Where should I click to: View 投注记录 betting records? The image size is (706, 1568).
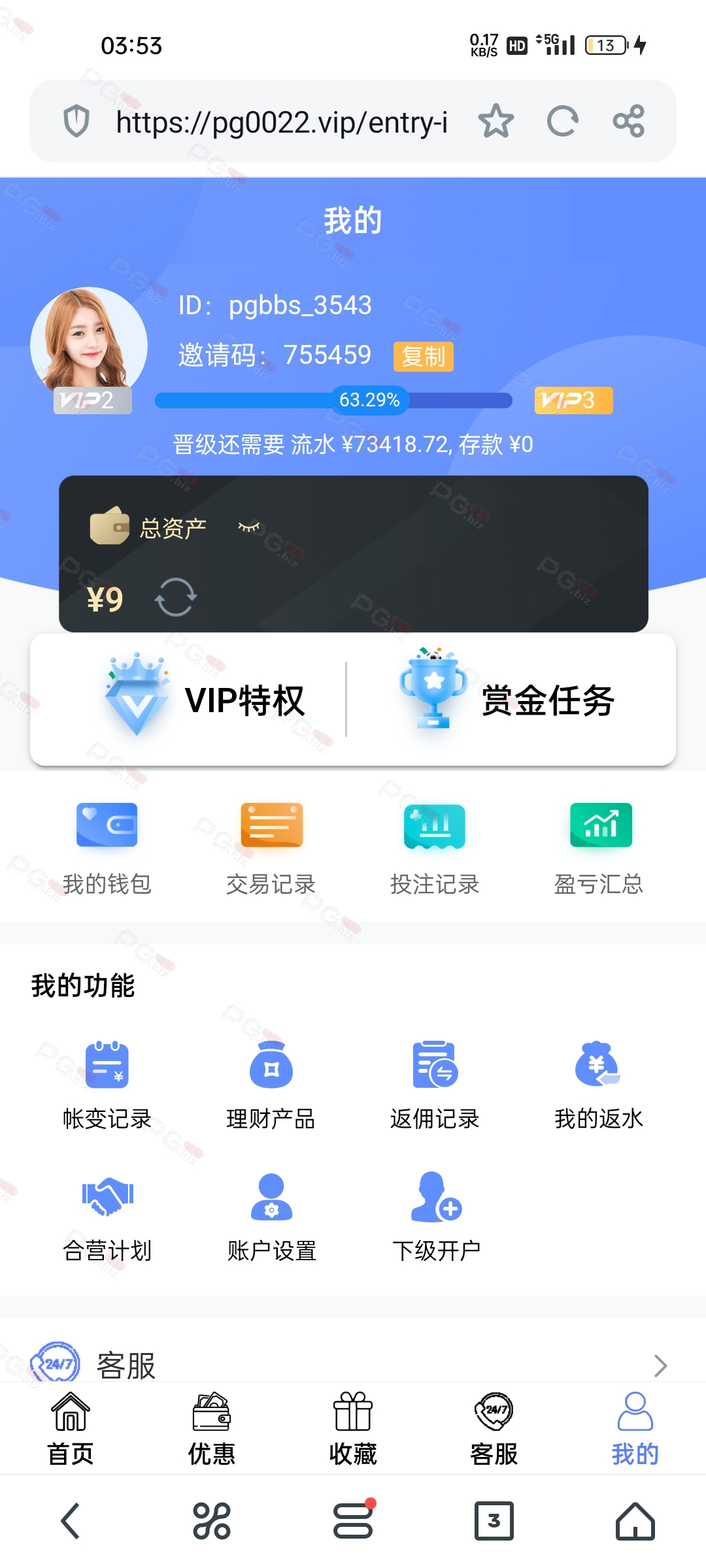point(435,848)
